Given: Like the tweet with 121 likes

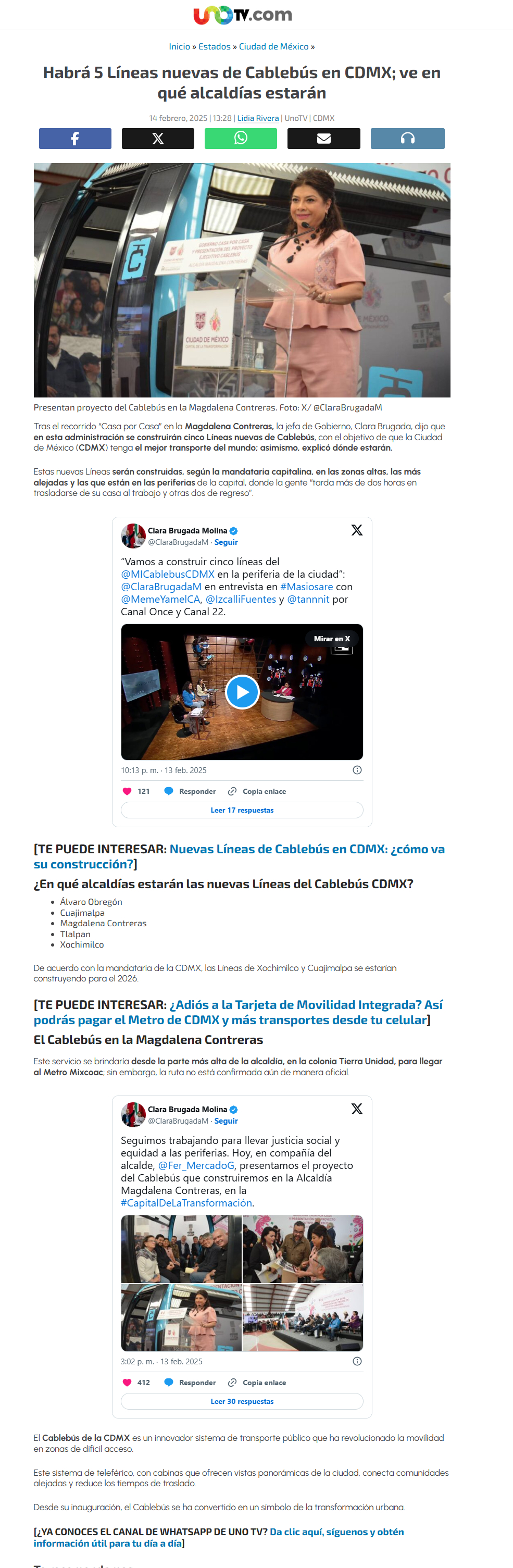Looking at the screenshot, I should tap(127, 791).
